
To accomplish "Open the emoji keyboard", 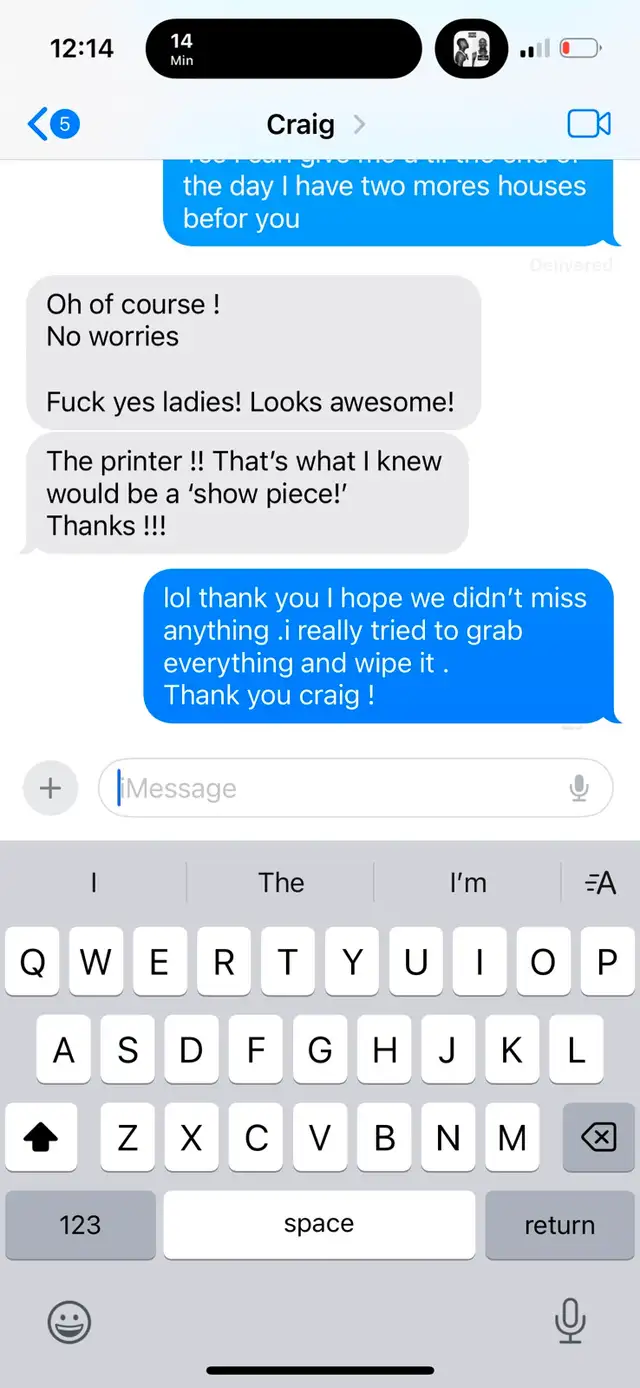I will [x=70, y=1323].
